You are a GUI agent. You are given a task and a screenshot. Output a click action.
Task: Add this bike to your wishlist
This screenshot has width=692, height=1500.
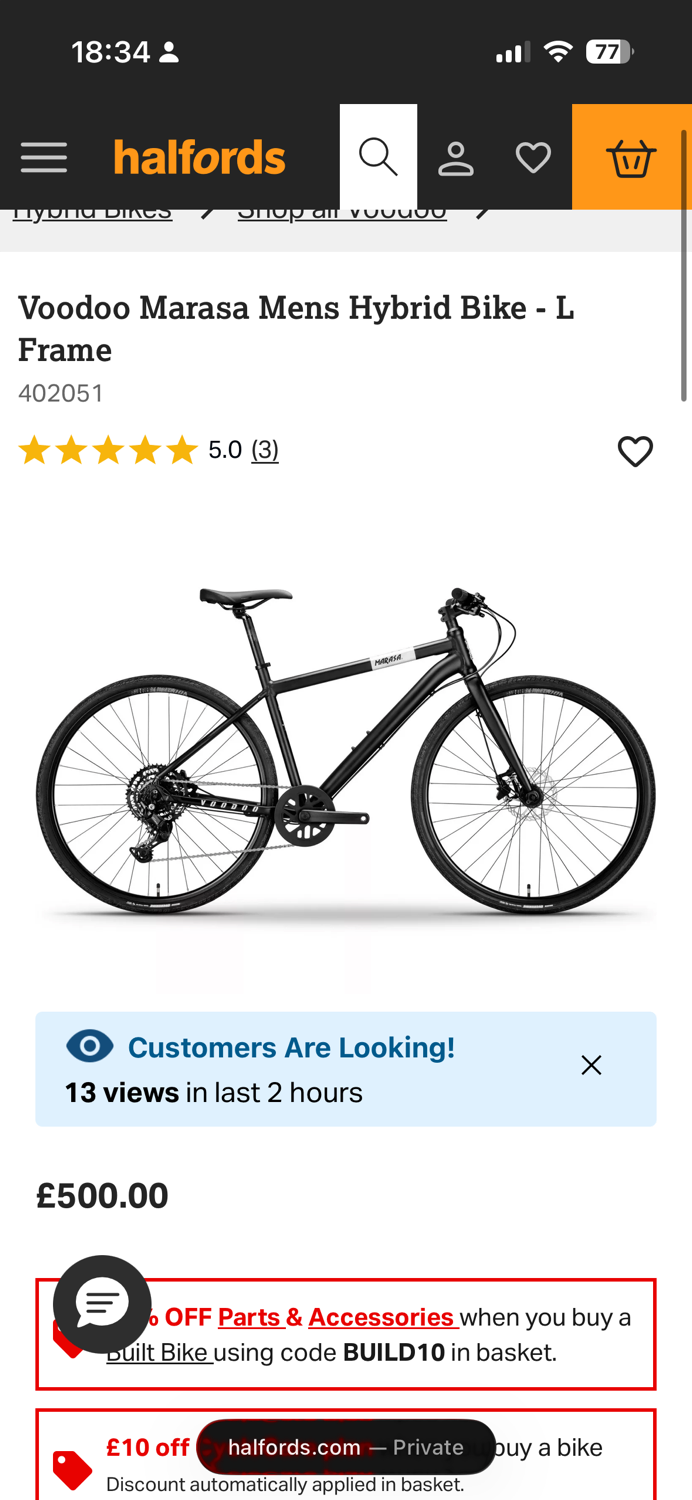(x=635, y=451)
